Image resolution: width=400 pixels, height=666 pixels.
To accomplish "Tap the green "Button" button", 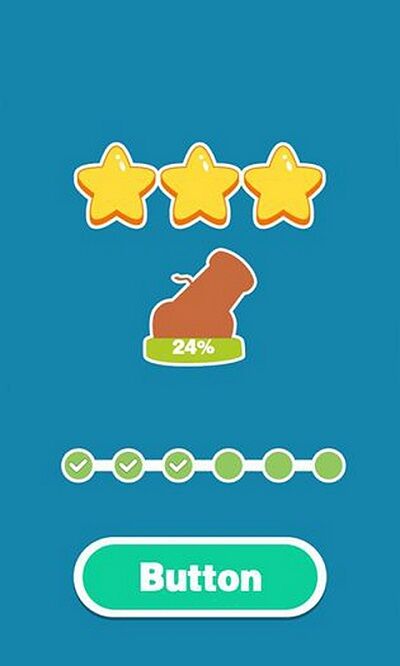I will coord(200,577).
